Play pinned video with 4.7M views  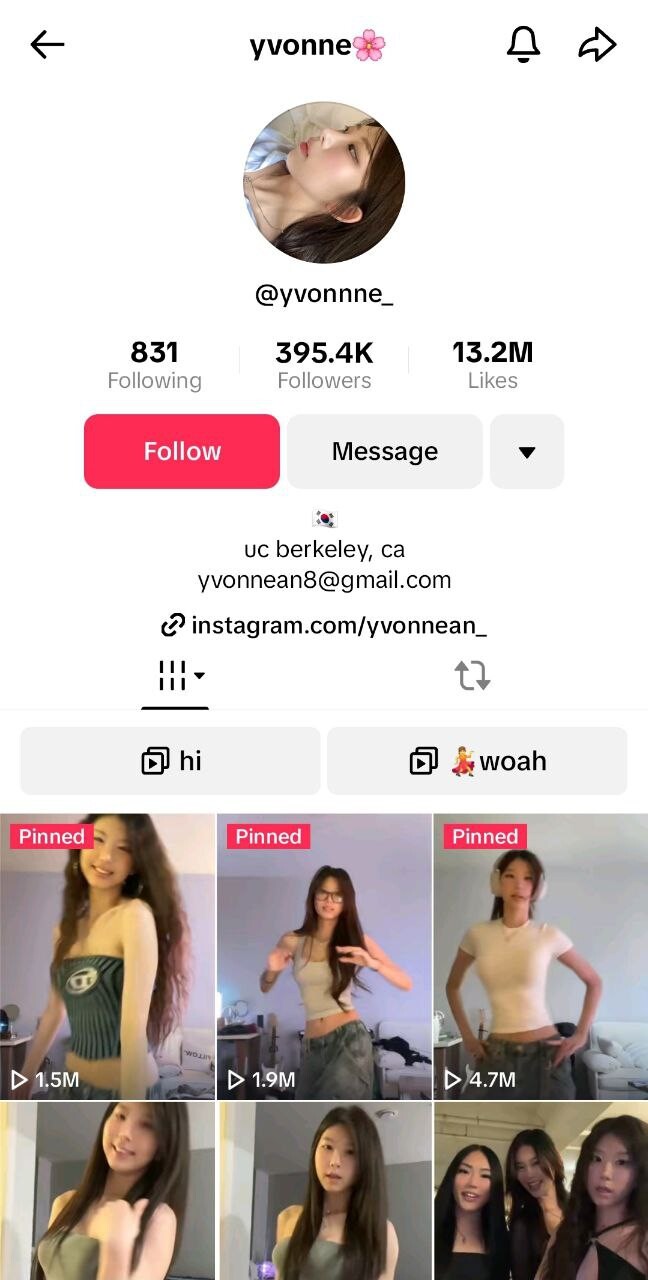point(540,955)
